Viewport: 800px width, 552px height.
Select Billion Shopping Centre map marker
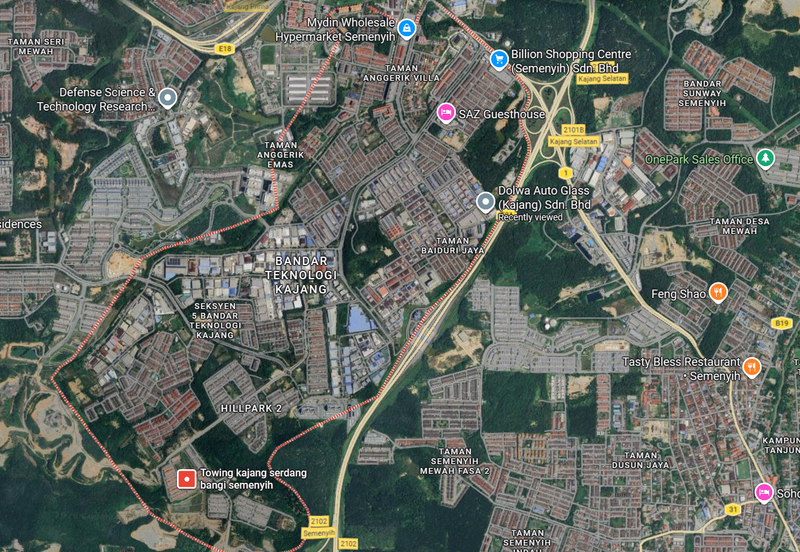[x=498, y=60]
